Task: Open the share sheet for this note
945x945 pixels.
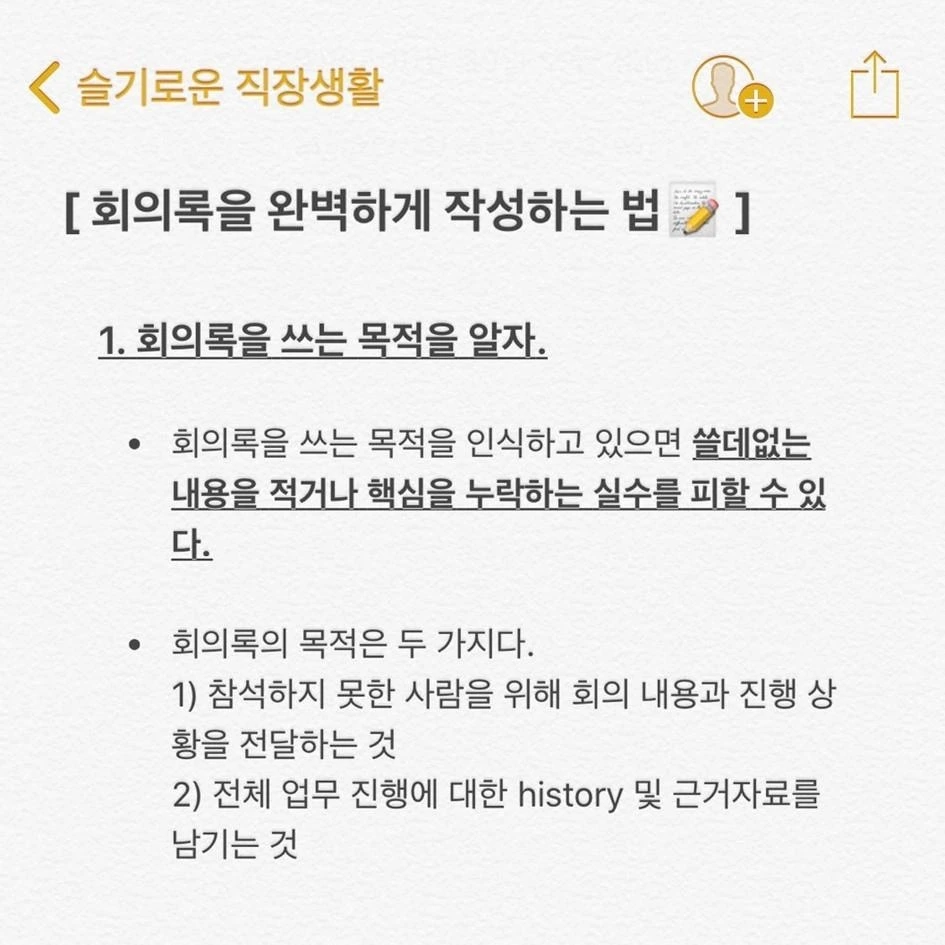Action: [x=874, y=85]
